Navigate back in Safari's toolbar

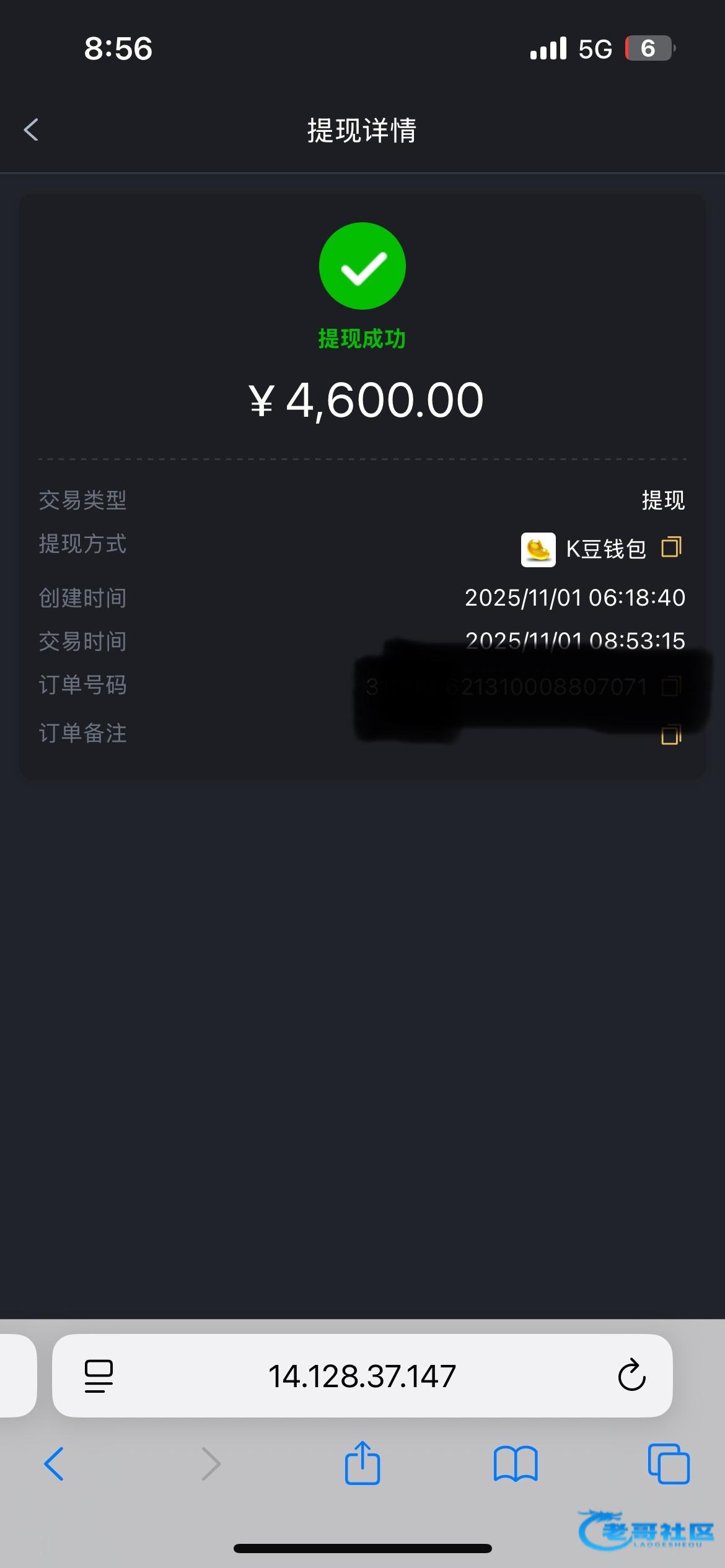click(x=54, y=1464)
